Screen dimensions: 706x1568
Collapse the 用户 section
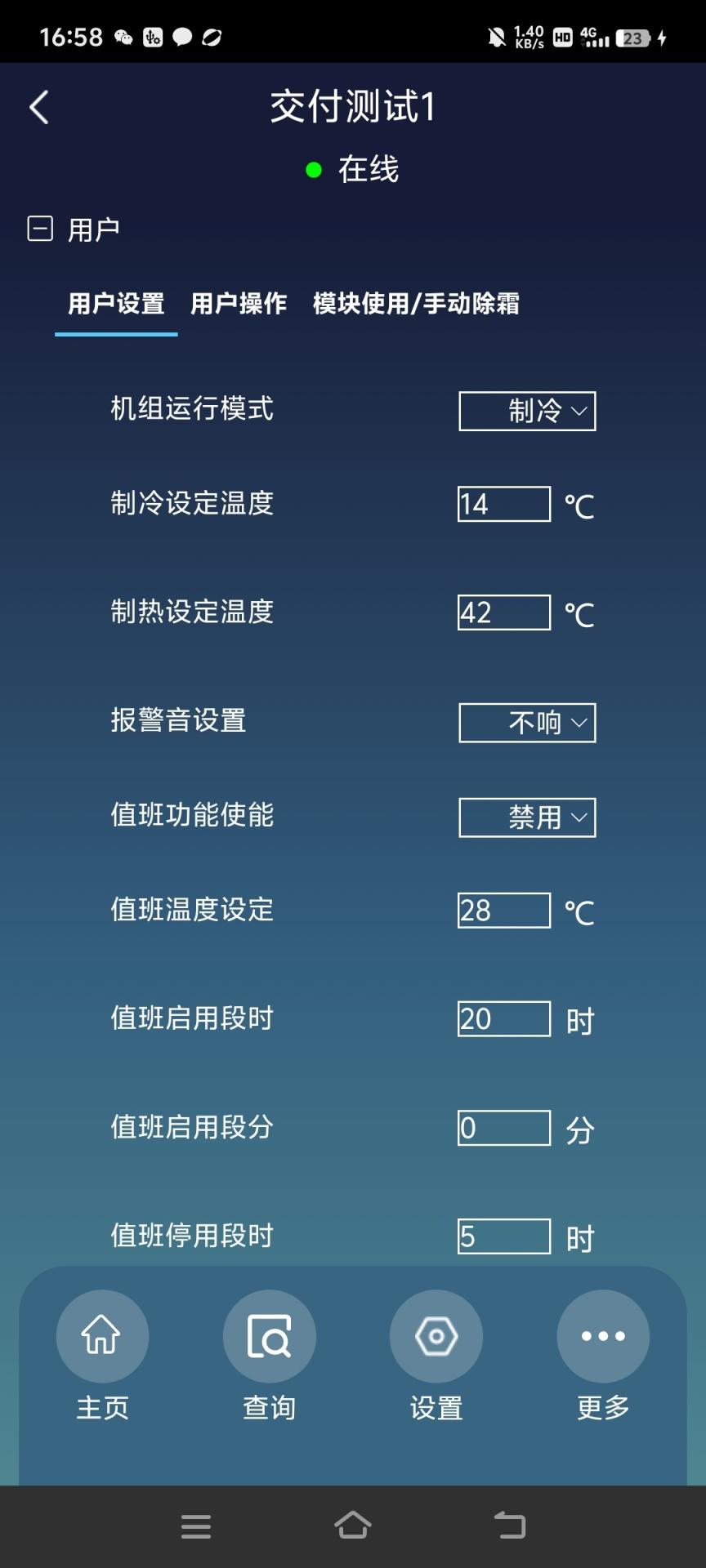(x=40, y=229)
